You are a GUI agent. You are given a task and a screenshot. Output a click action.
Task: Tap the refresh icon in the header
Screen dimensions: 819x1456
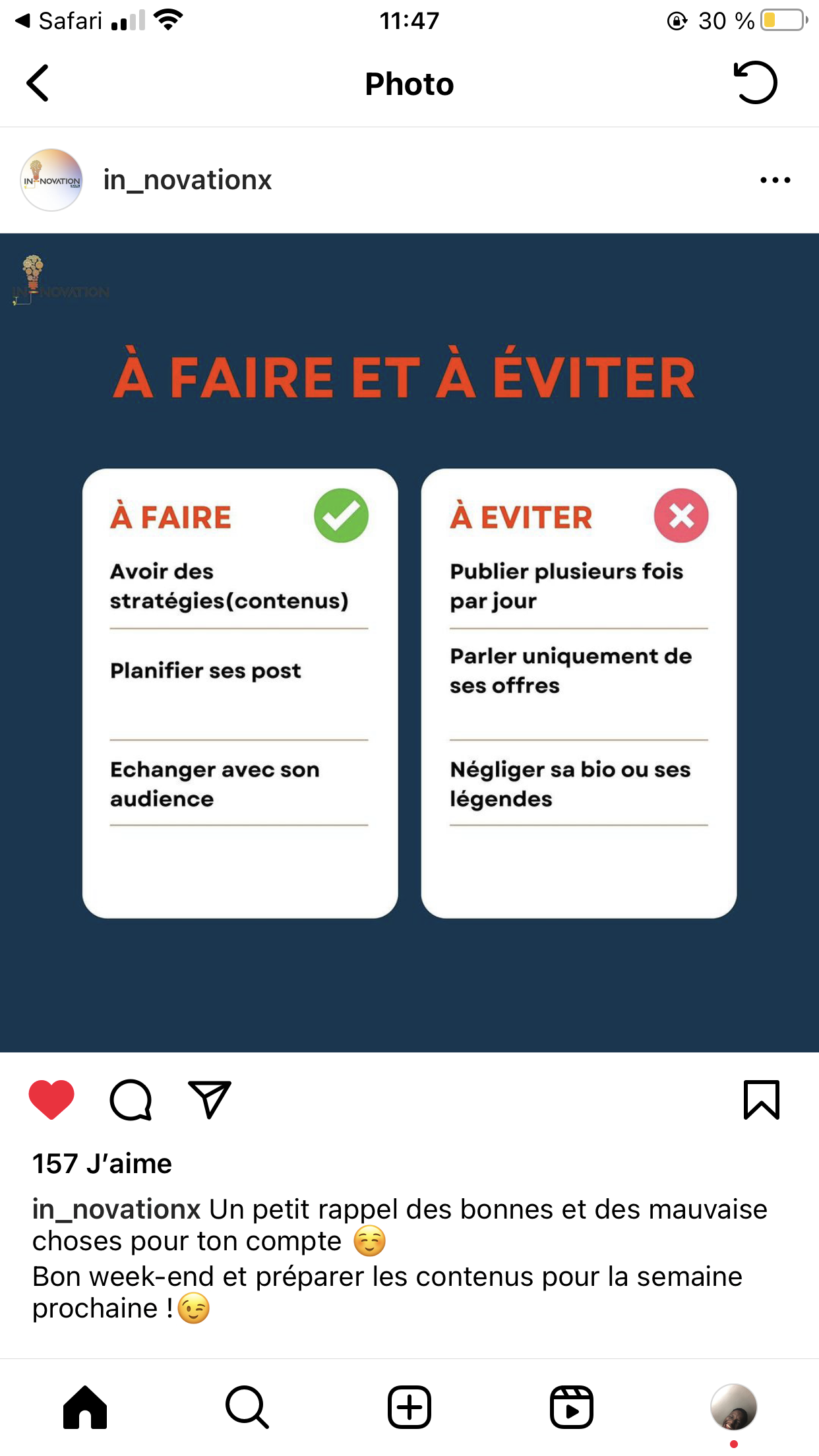coord(755,82)
